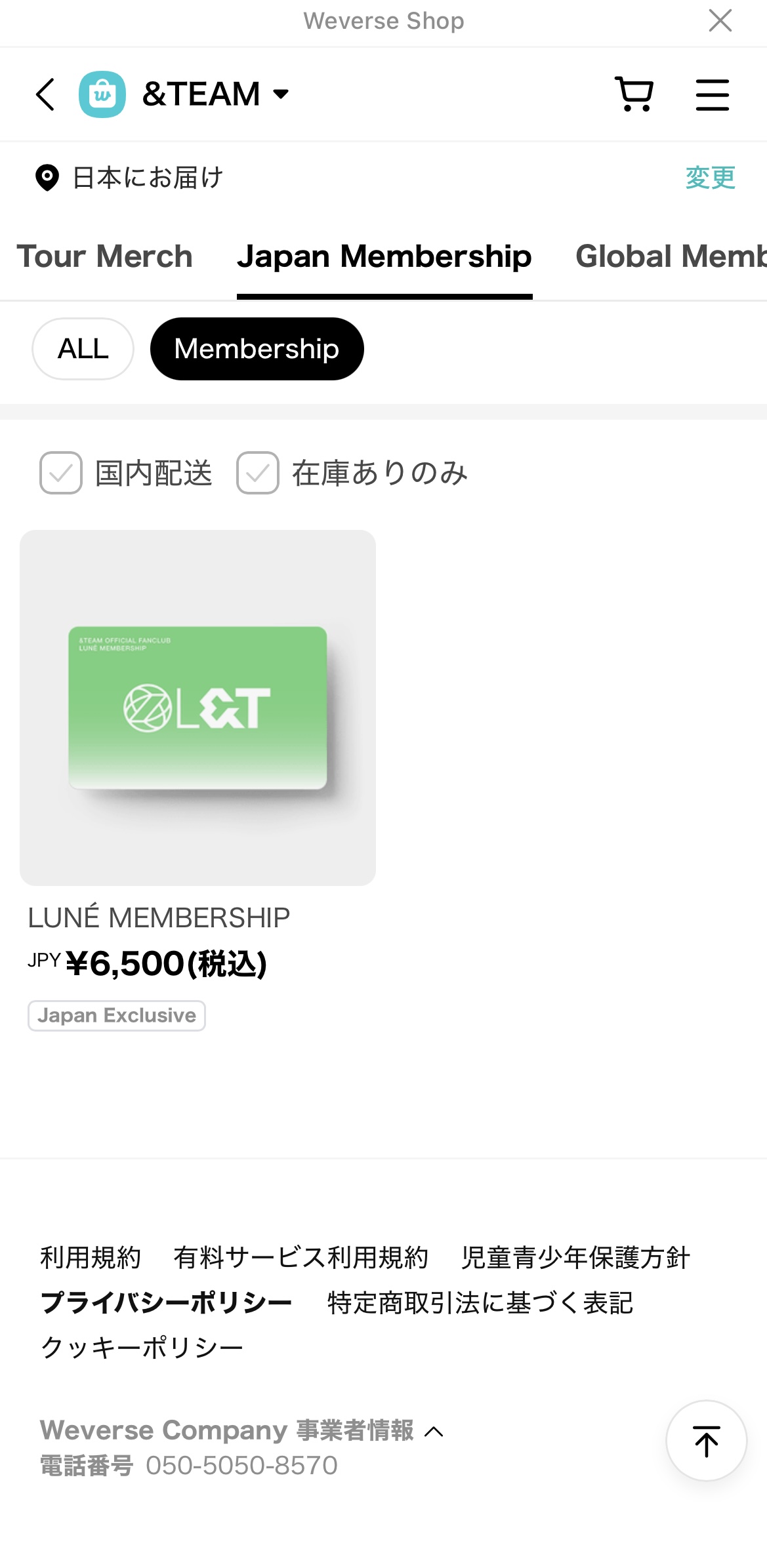Select the ALL filter chip
Screen dimensions: 767x1568
point(83,349)
